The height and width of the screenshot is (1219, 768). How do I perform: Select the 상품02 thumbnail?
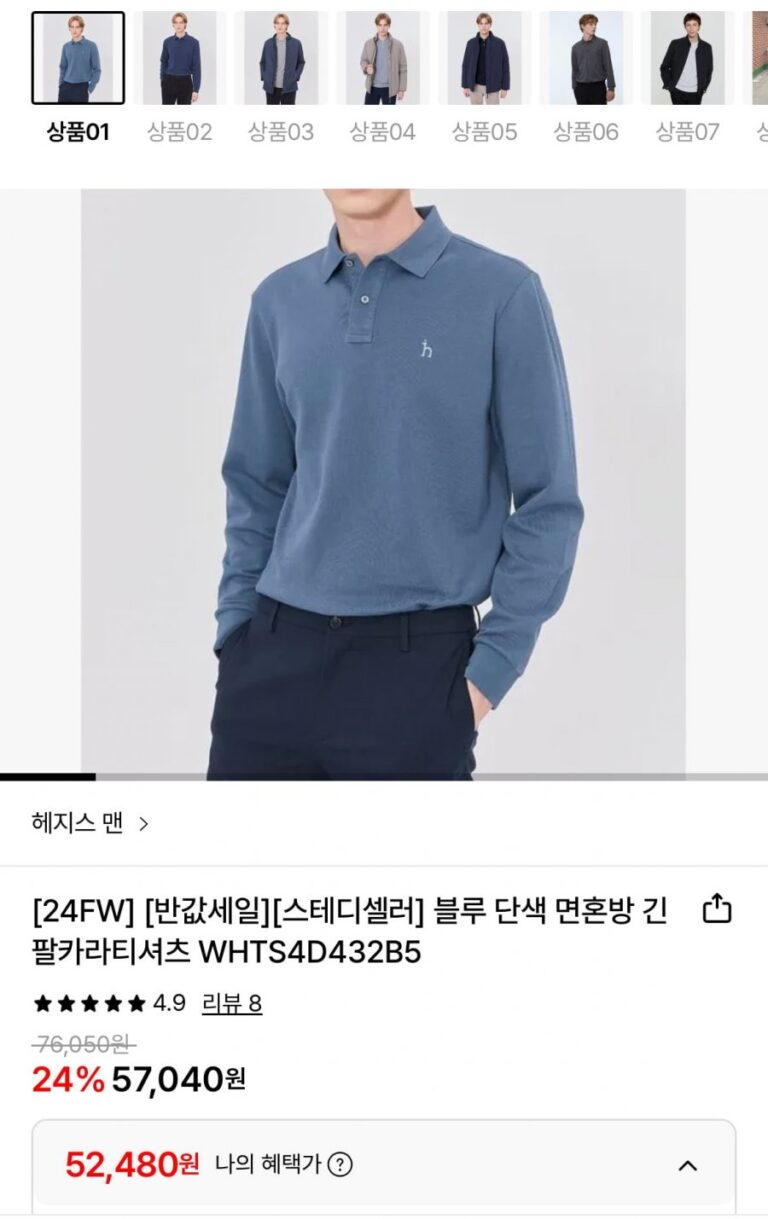click(179, 58)
